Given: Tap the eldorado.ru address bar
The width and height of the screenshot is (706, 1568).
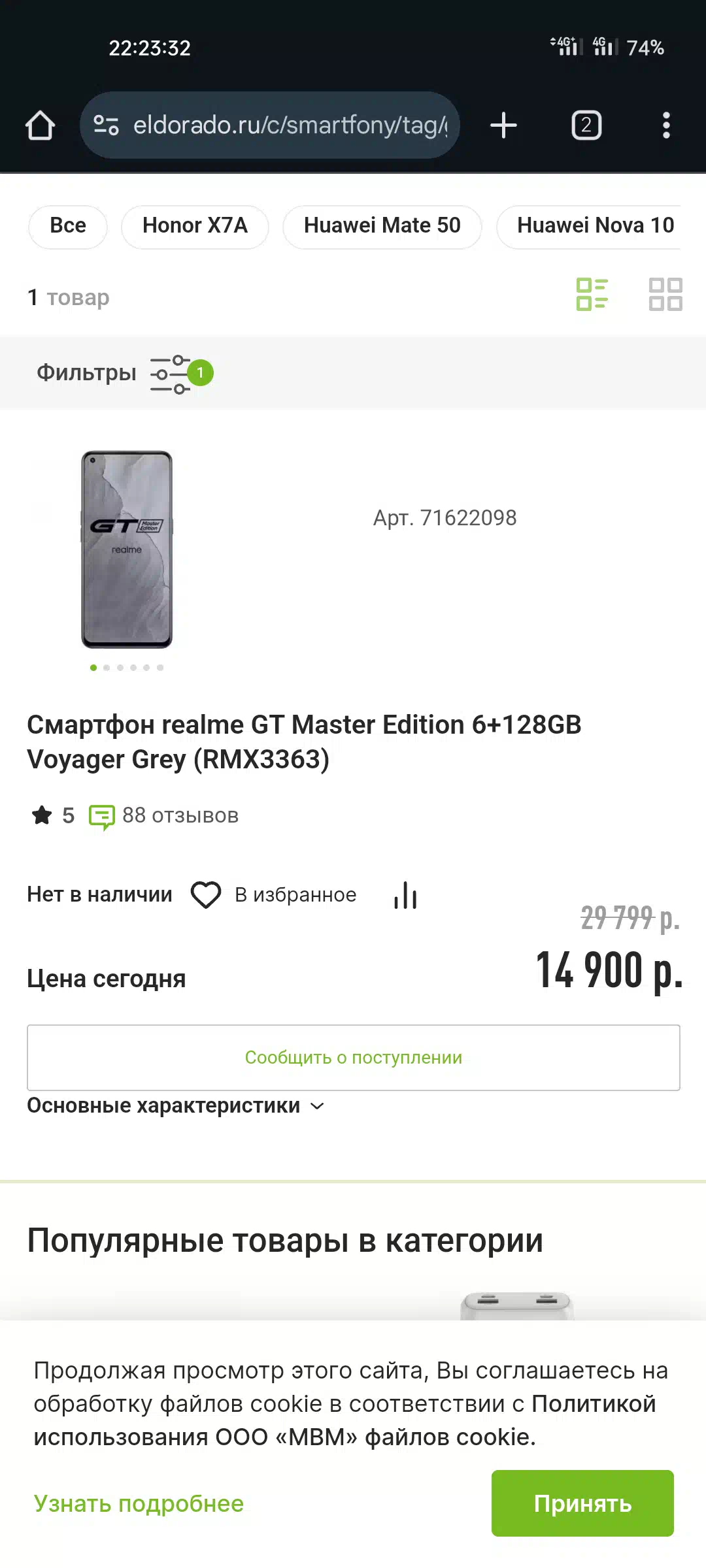Looking at the screenshot, I should pos(269,125).
